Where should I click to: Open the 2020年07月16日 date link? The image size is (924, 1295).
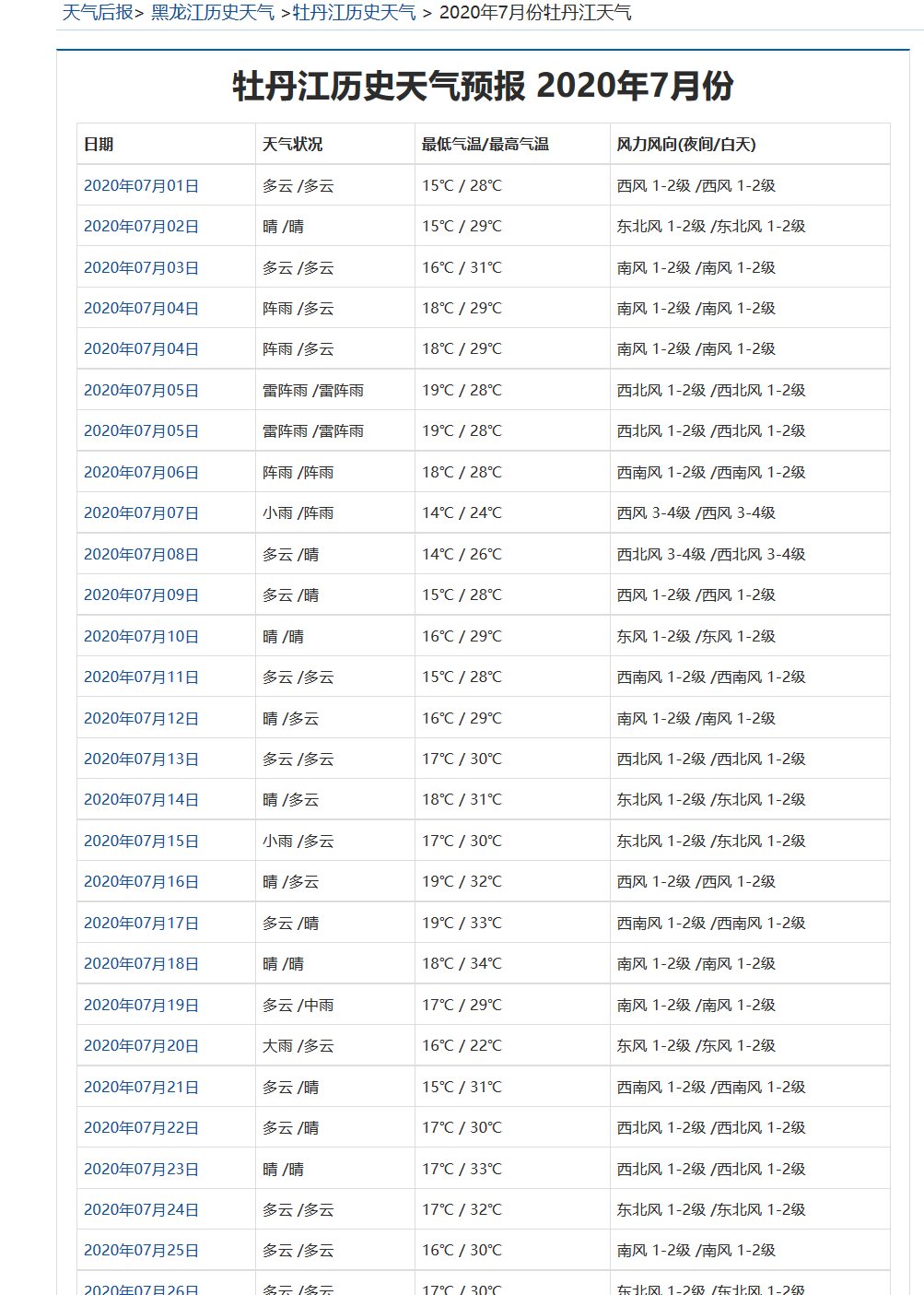pyautogui.click(x=141, y=882)
